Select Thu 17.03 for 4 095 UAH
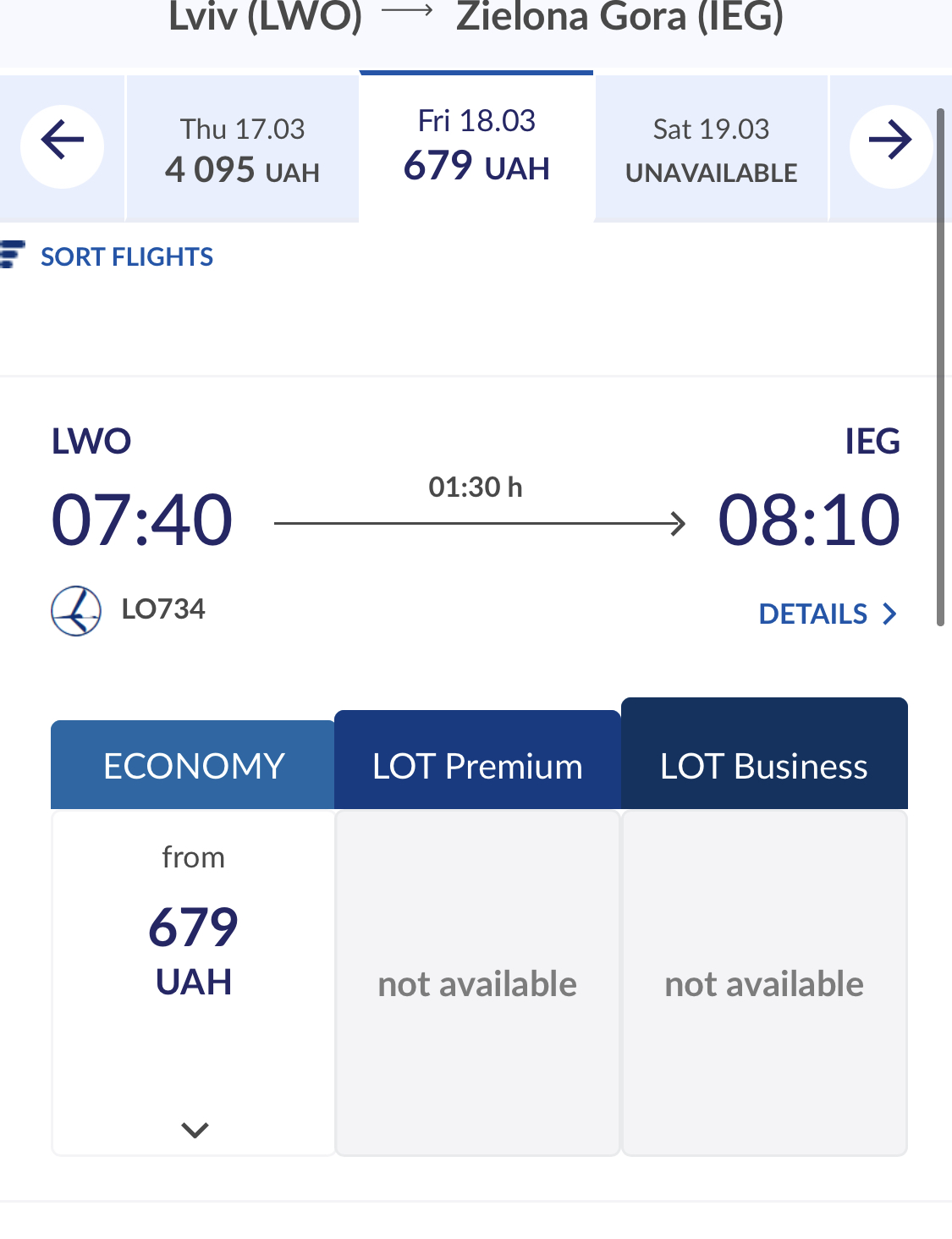This screenshot has height=1239, width=952. coord(242,150)
